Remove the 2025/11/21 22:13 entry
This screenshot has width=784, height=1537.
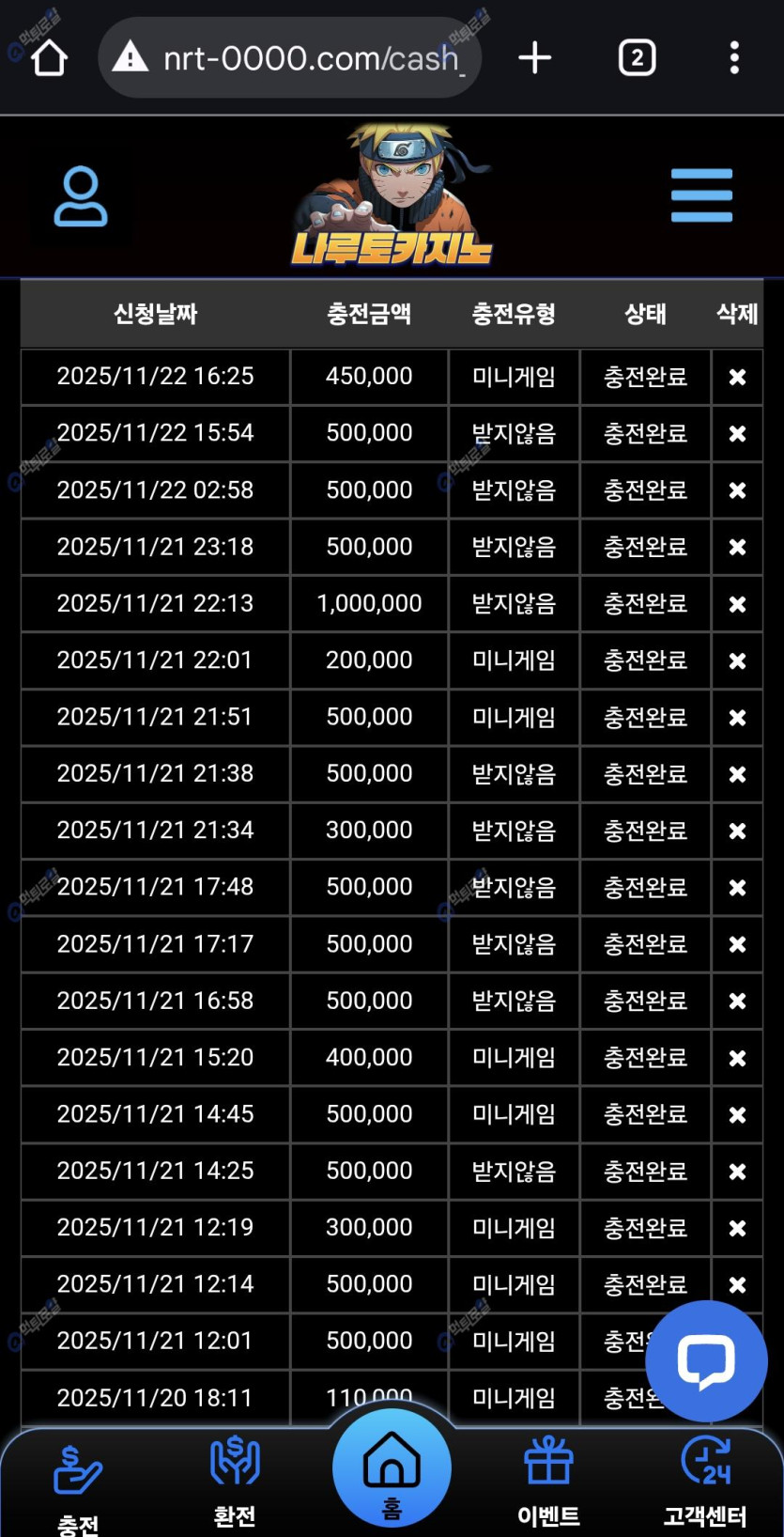point(737,604)
